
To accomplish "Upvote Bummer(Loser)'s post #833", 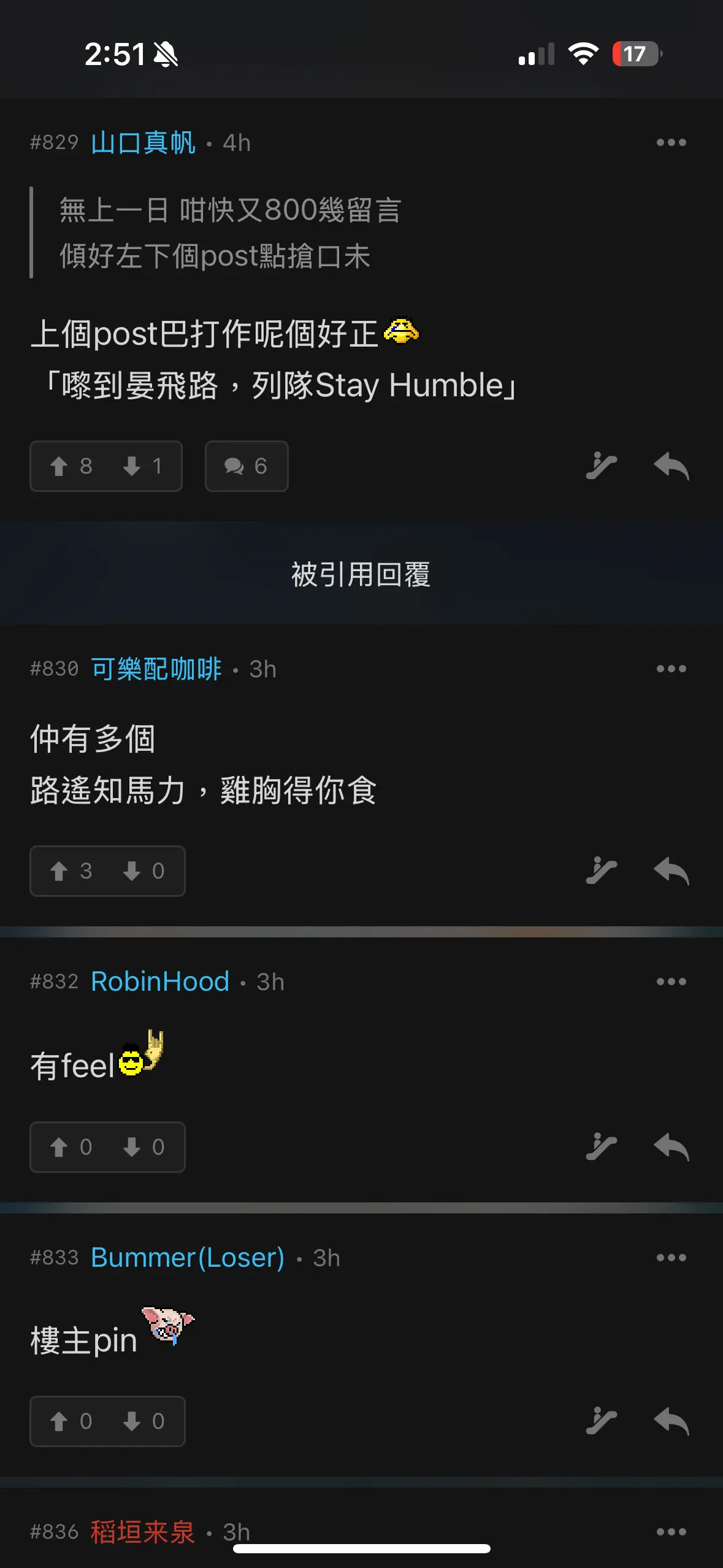I will (x=71, y=1421).
